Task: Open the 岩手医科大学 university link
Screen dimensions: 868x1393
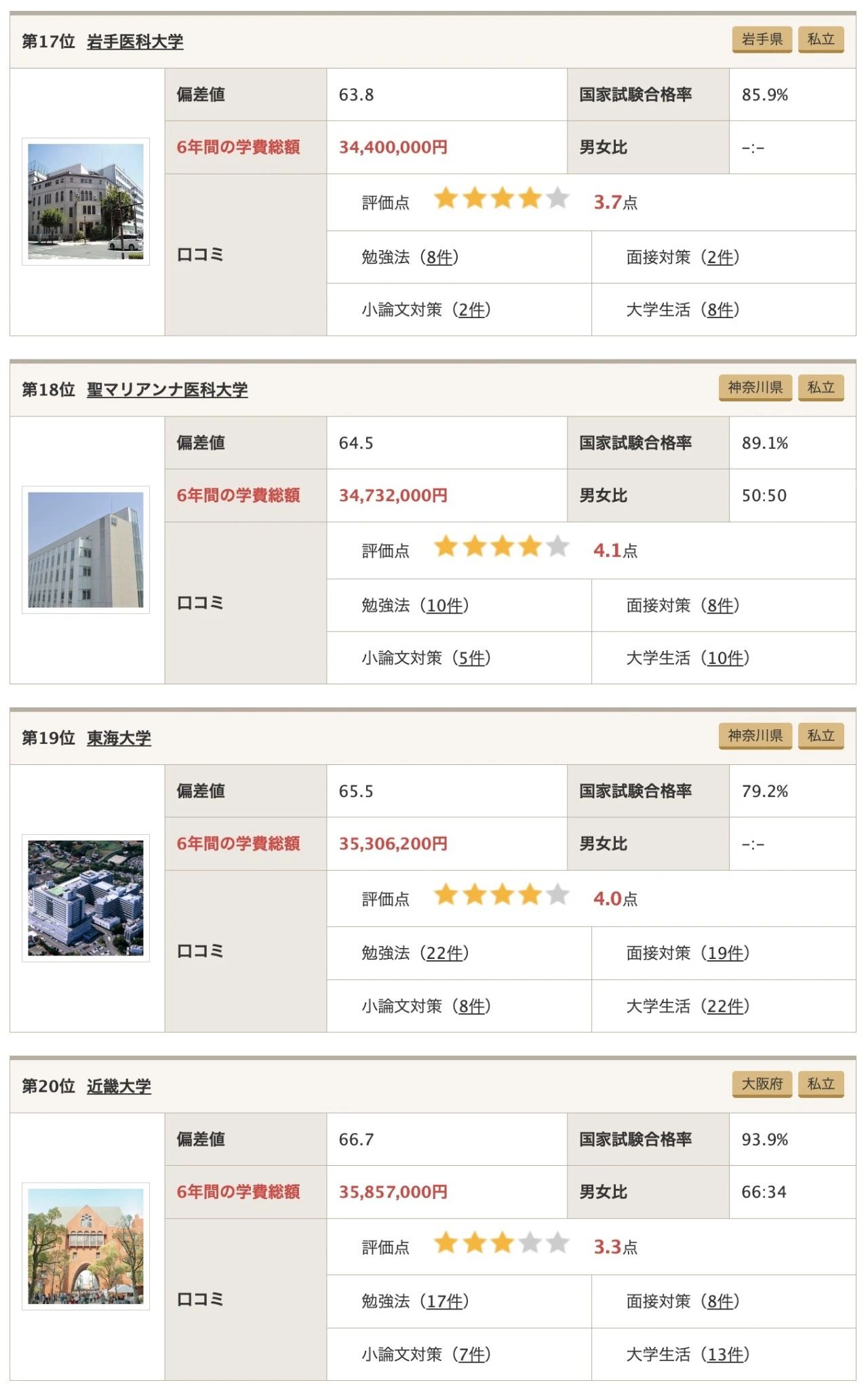Action: 135,42
